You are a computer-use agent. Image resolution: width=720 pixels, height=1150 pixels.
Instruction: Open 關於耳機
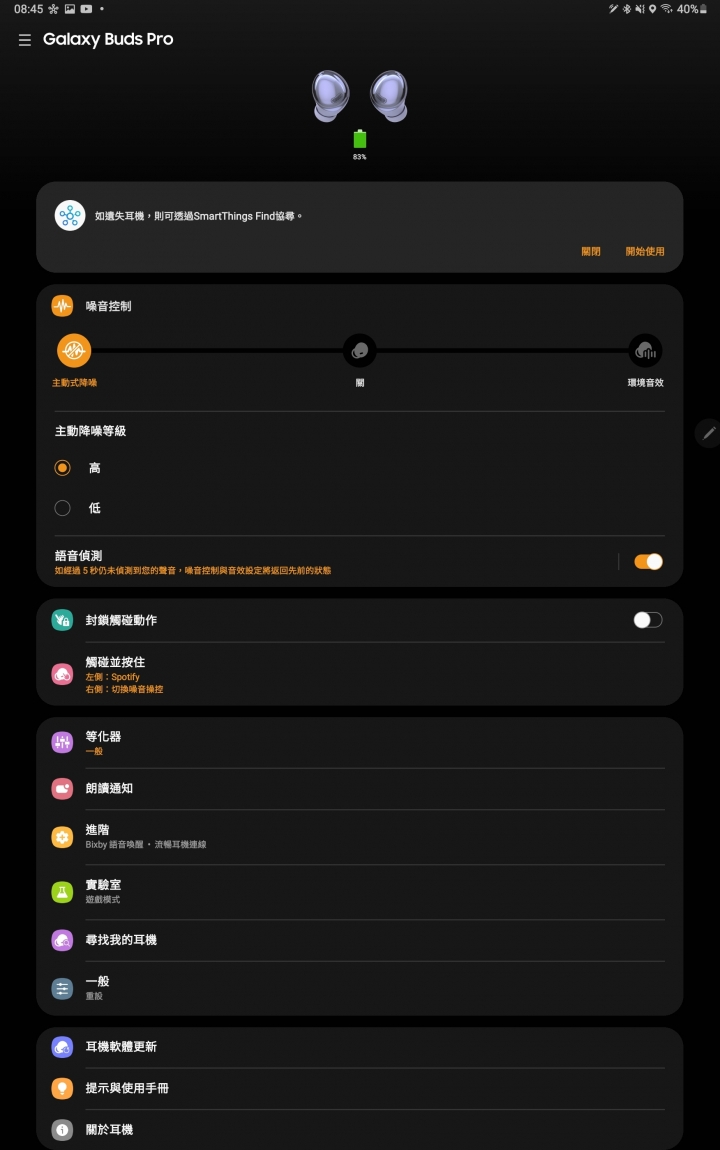pyautogui.click(x=359, y=1130)
